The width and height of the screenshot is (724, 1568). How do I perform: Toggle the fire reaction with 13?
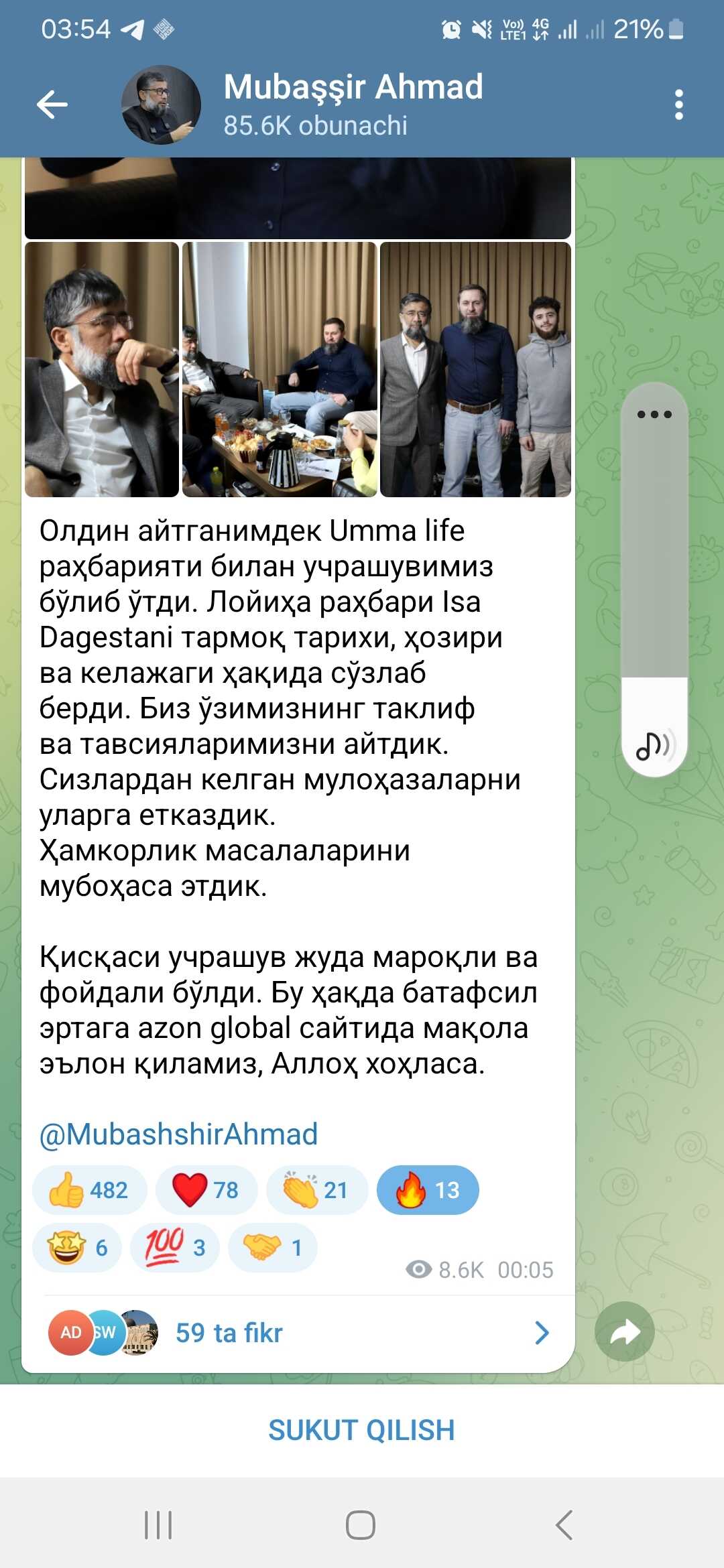pyautogui.click(x=428, y=1190)
